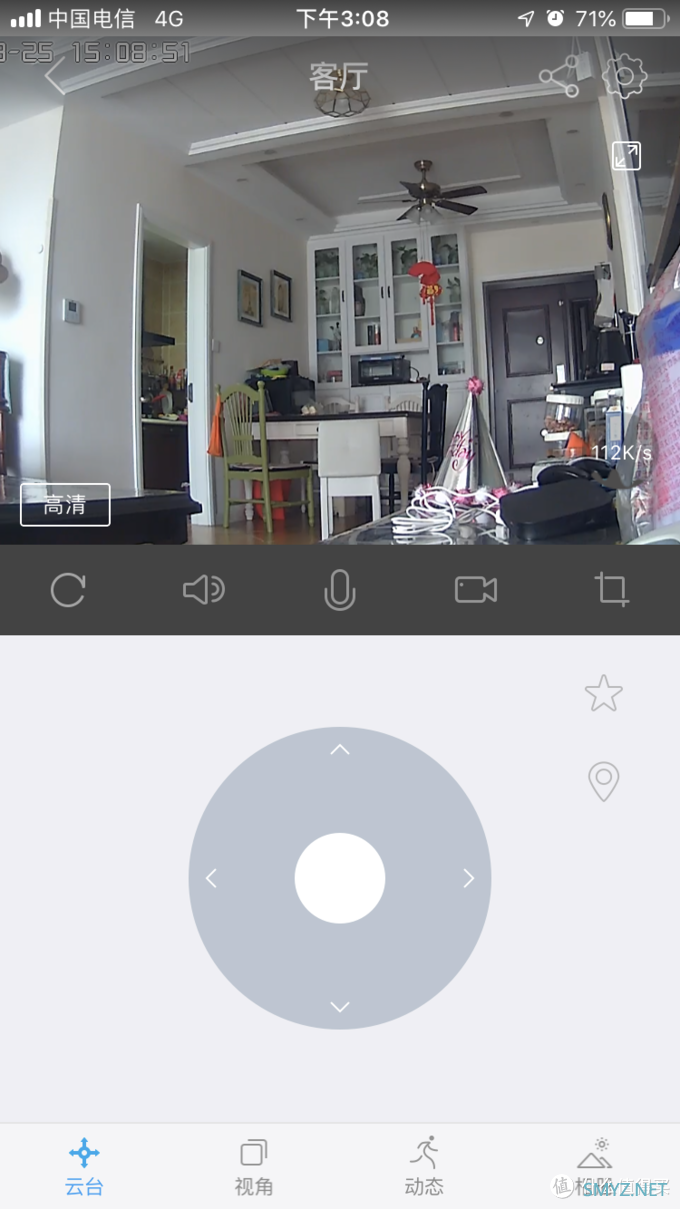The width and height of the screenshot is (680, 1209).
Task: Capture a screenshot with crop icon
Action: point(612,590)
